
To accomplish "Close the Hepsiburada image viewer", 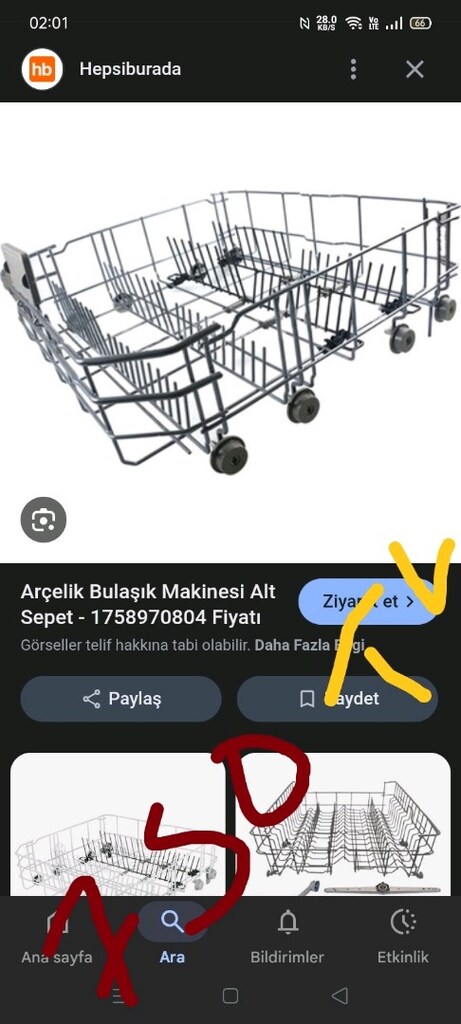I will (x=415, y=69).
